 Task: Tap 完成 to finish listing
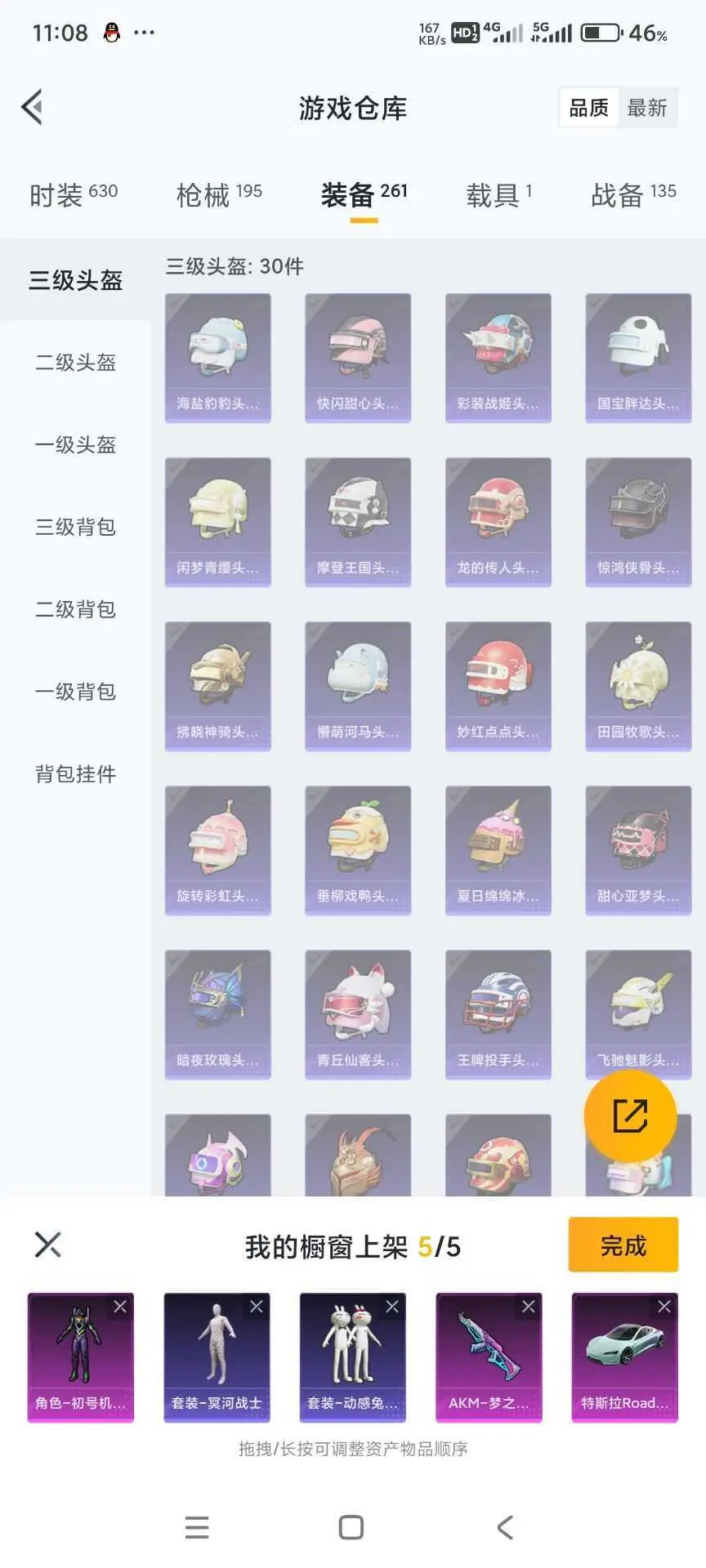point(623,1245)
